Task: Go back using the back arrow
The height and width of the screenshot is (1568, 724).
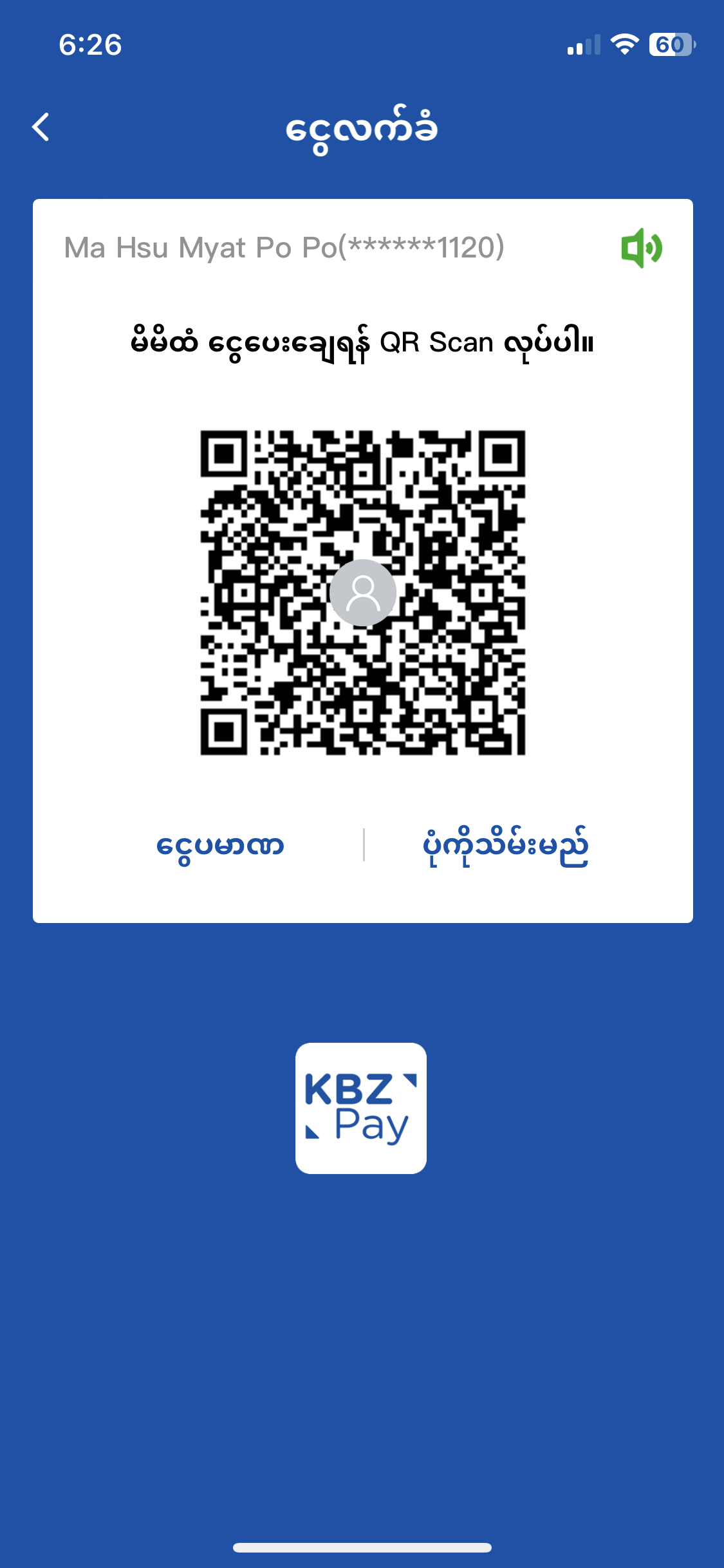Action: click(41, 127)
